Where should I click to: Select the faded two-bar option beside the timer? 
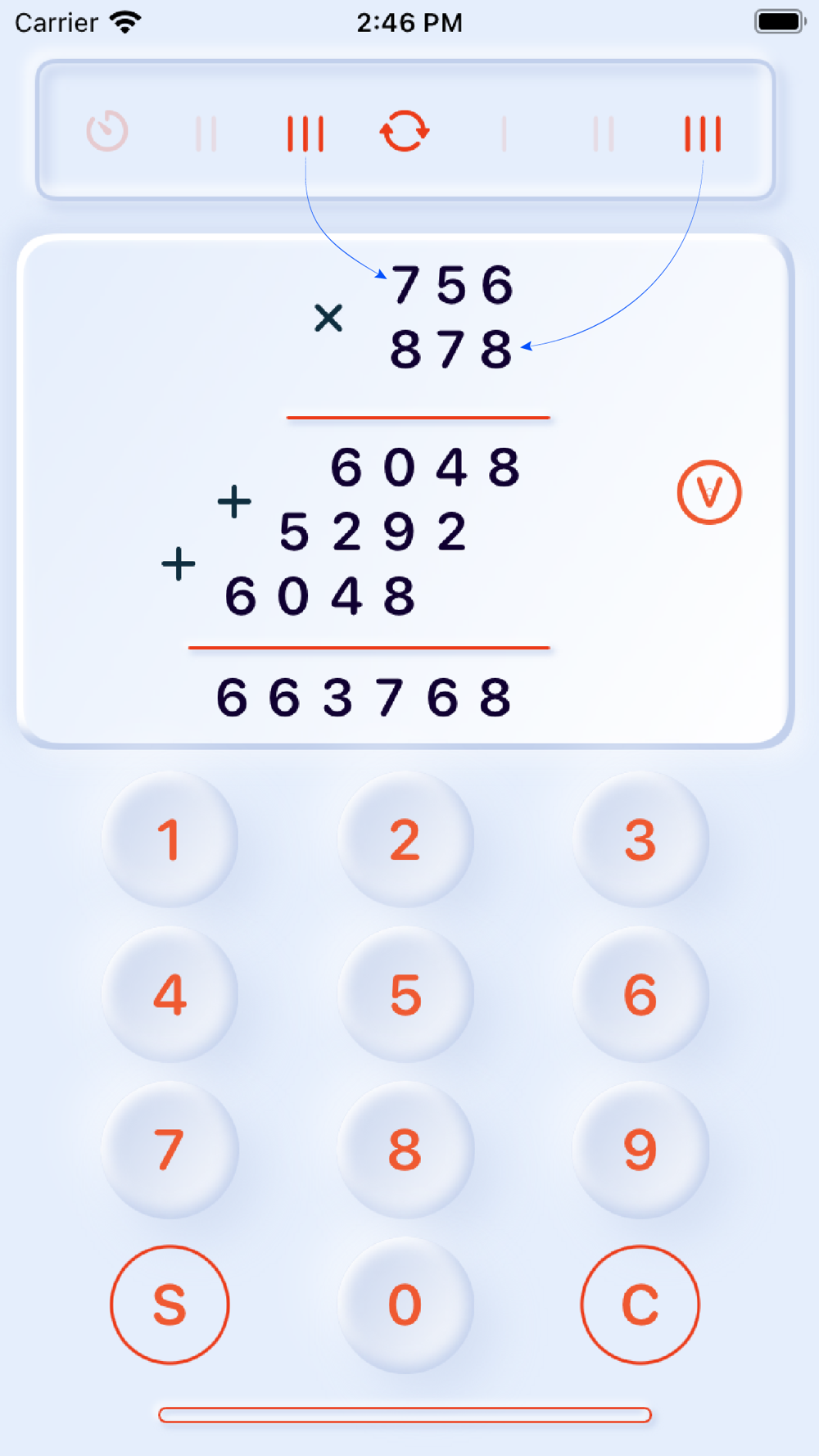206,133
